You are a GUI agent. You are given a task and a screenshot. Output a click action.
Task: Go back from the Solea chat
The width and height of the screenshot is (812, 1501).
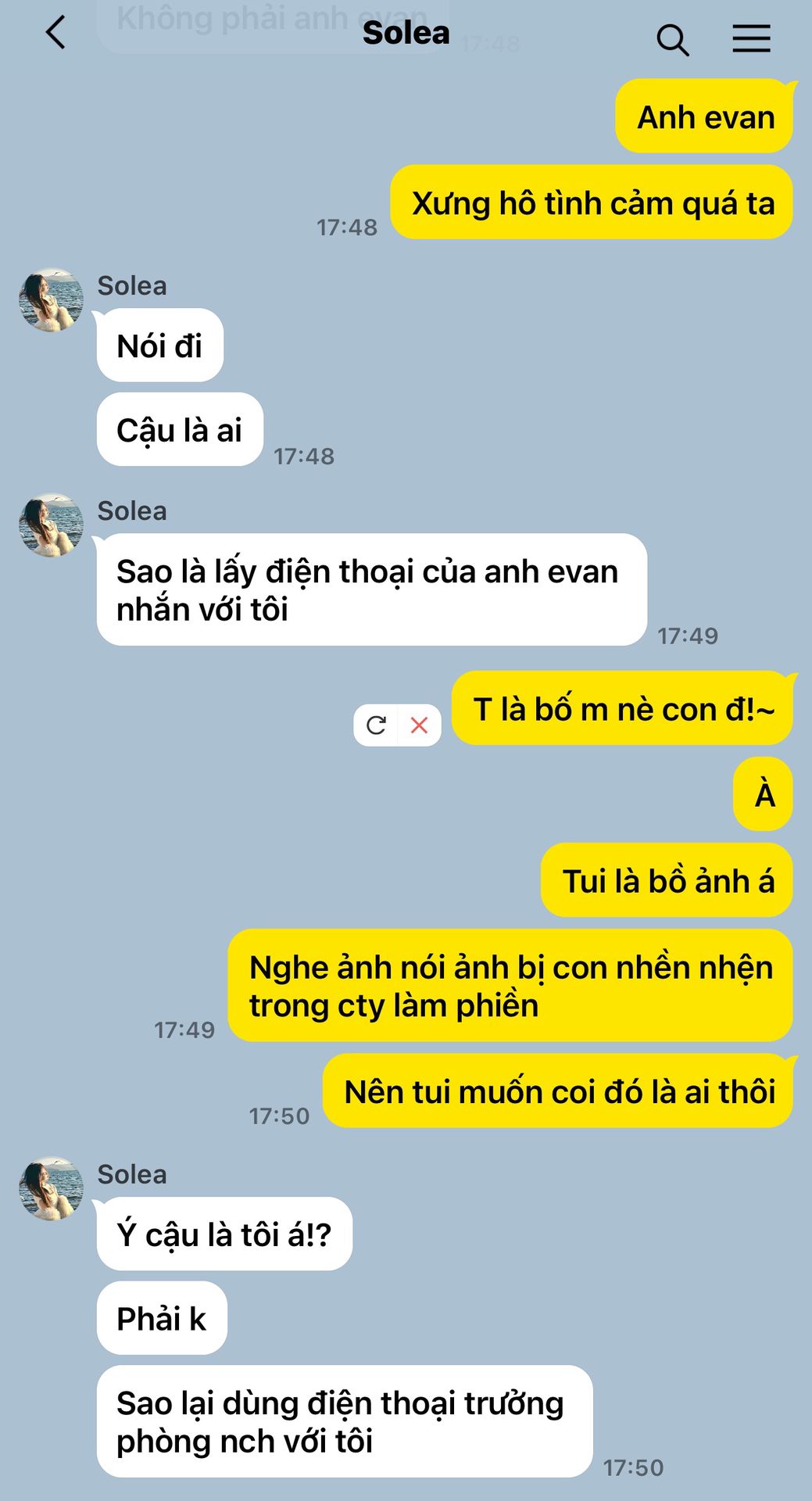(x=55, y=34)
